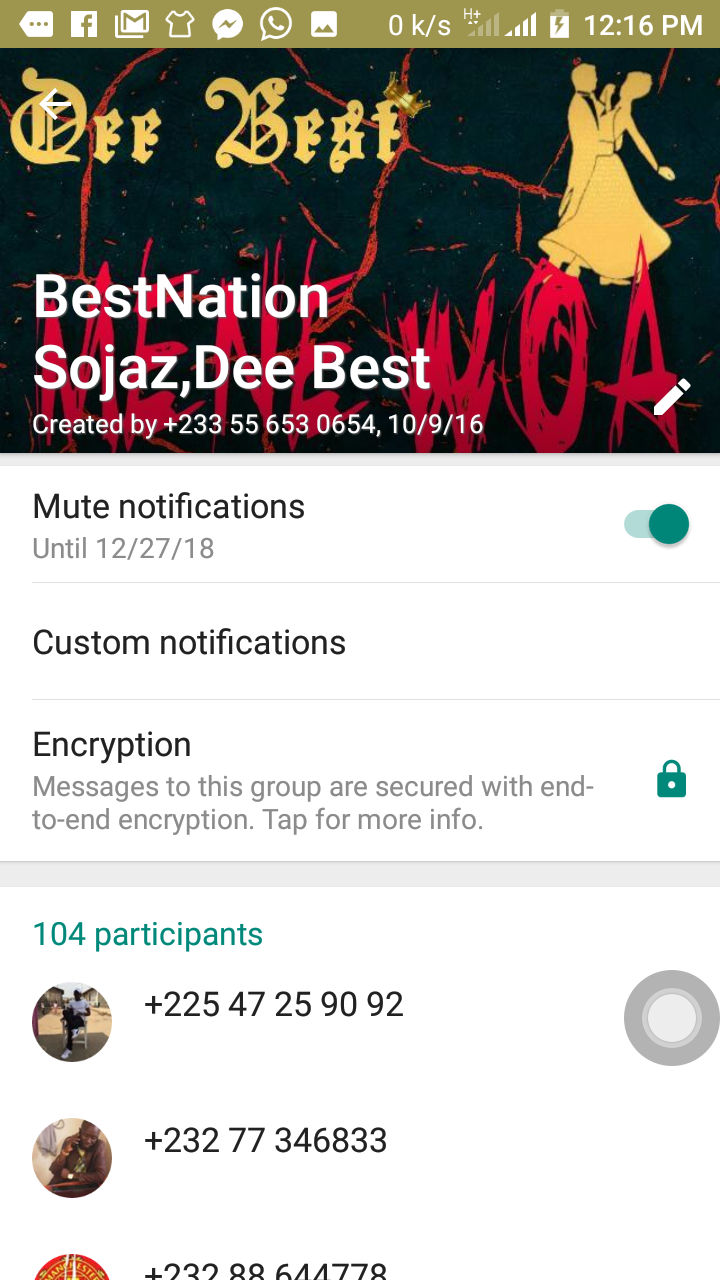Image resolution: width=720 pixels, height=1280 pixels.
Task: Open Custom notifications settings
Action: point(360,642)
